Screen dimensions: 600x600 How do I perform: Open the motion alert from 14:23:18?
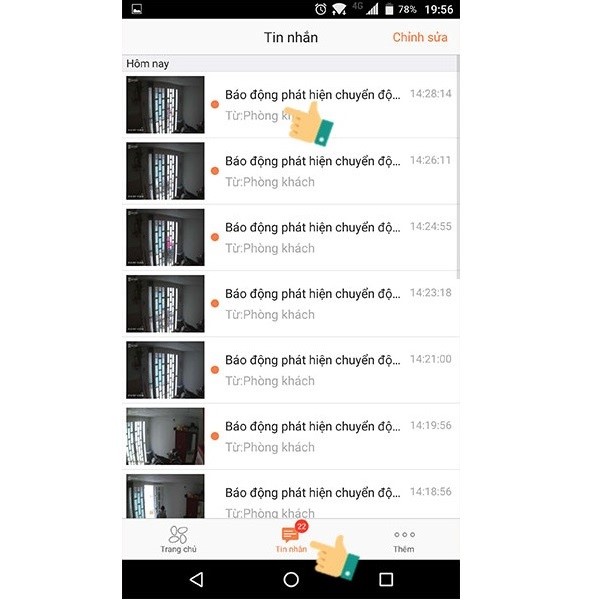point(310,303)
